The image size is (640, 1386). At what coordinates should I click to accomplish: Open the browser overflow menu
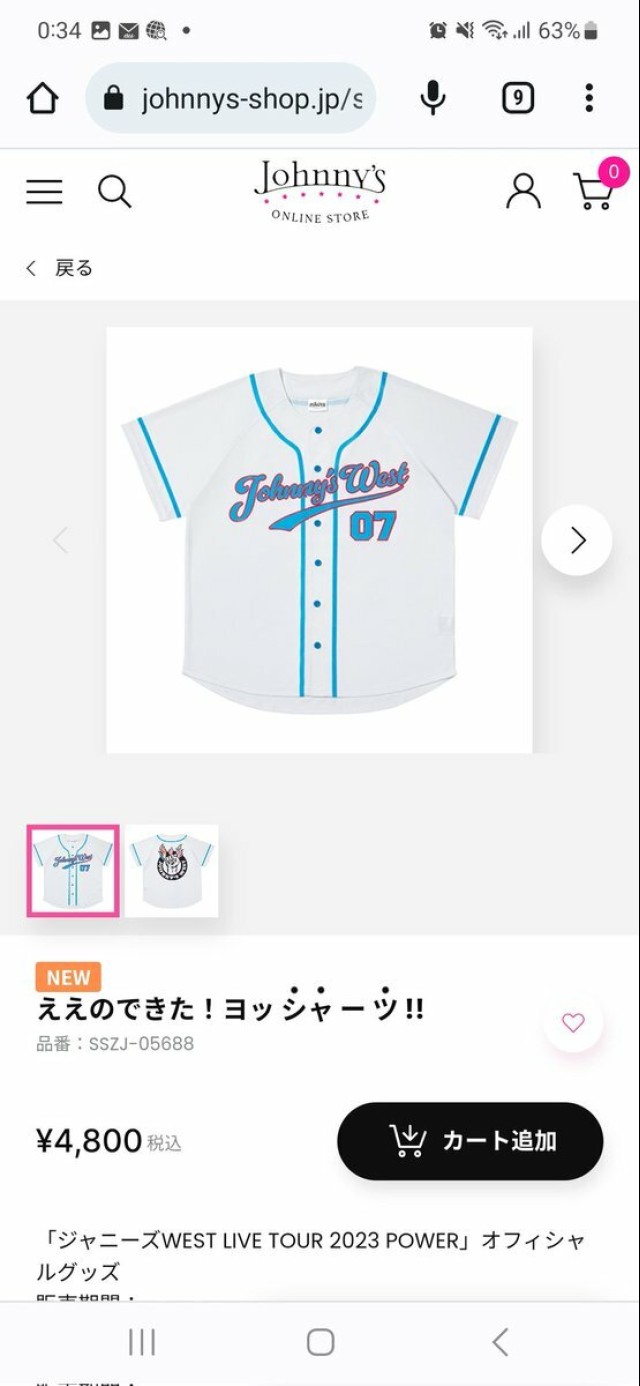click(x=589, y=98)
